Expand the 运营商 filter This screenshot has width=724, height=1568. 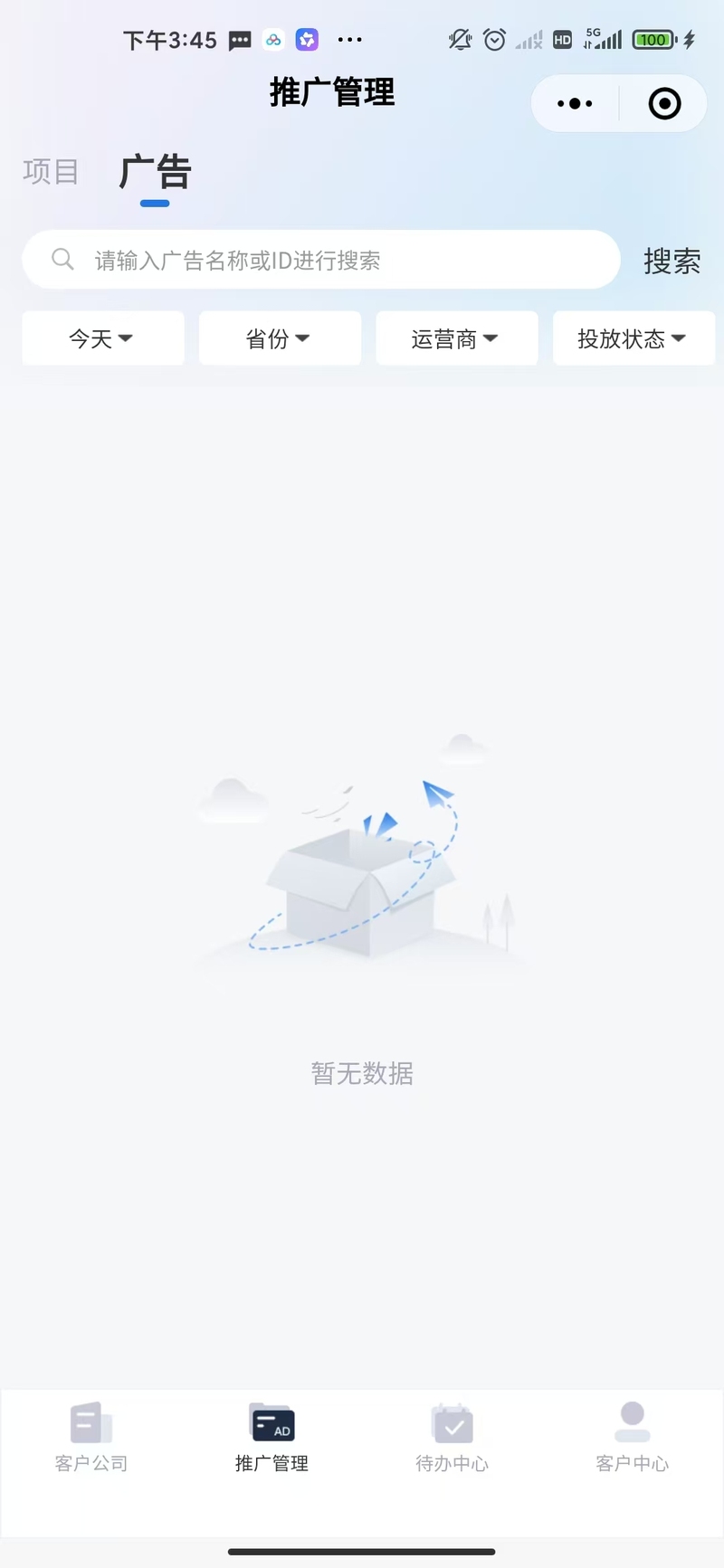[457, 338]
